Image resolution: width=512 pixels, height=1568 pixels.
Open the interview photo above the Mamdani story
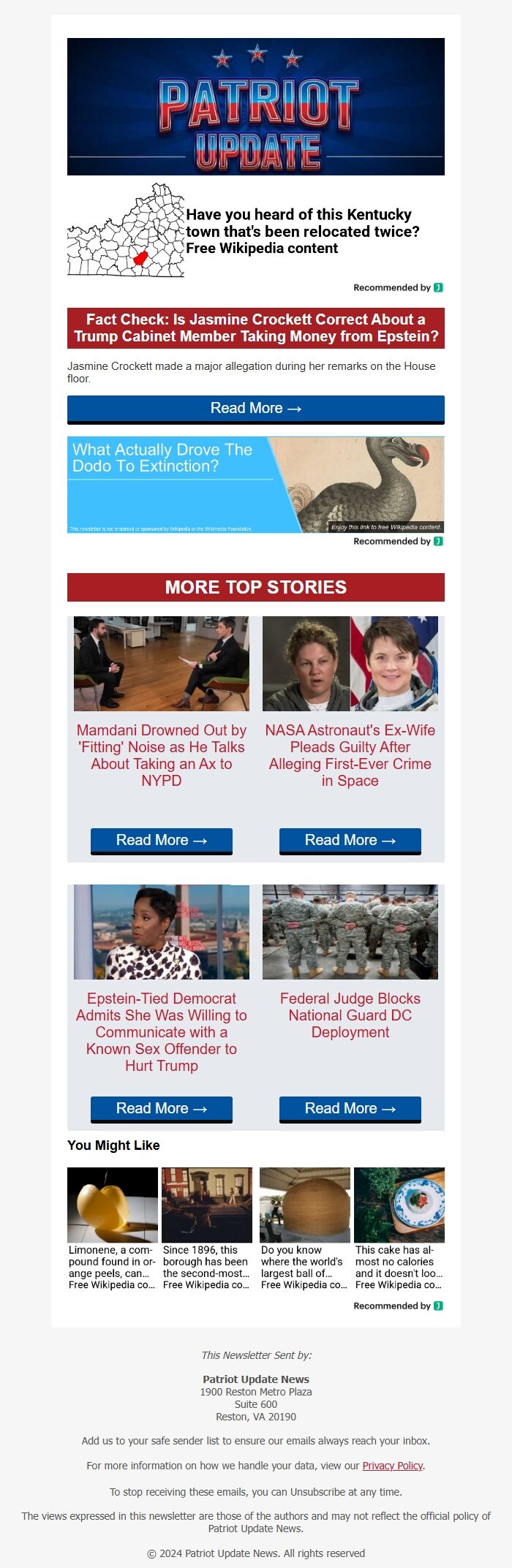tap(162, 664)
